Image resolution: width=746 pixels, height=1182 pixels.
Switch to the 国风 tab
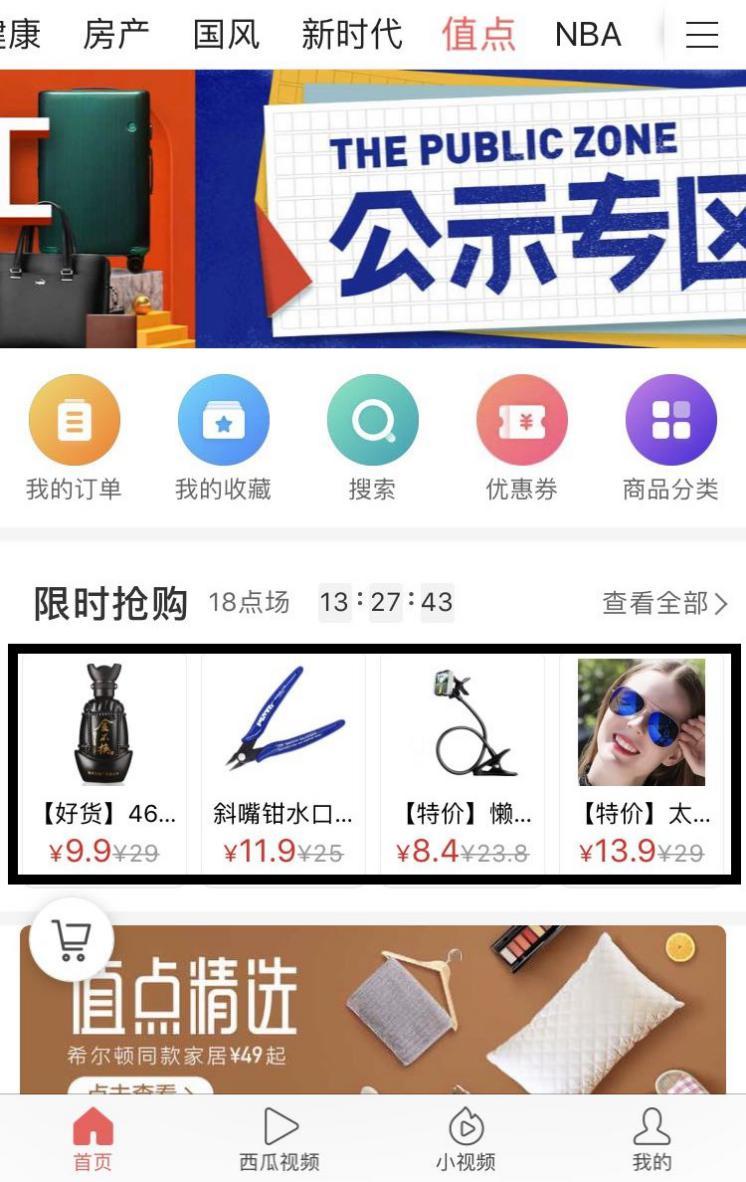tap(226, 35)
